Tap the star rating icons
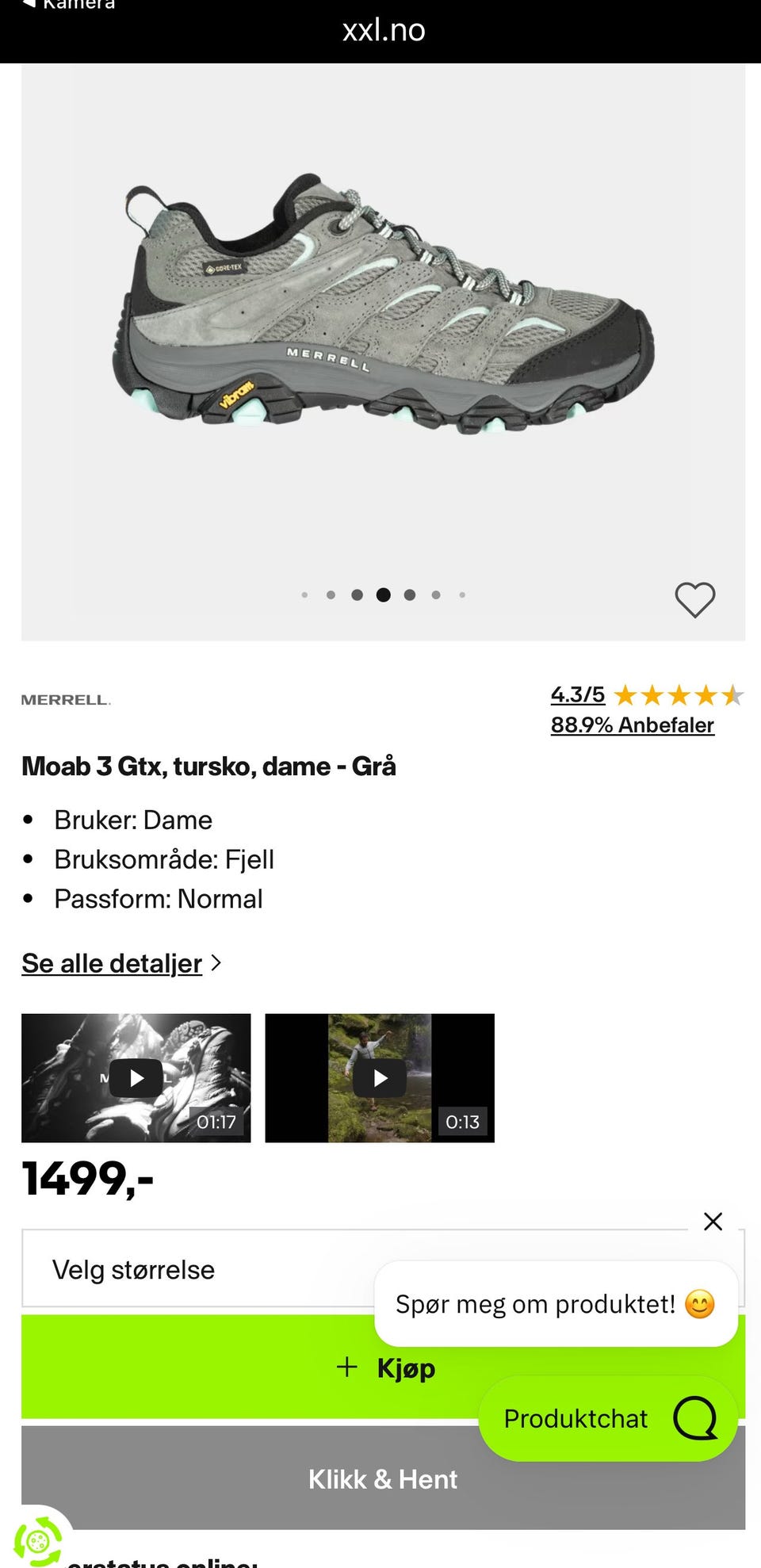This screenshot has width=761, height=1568. [678, 695]
